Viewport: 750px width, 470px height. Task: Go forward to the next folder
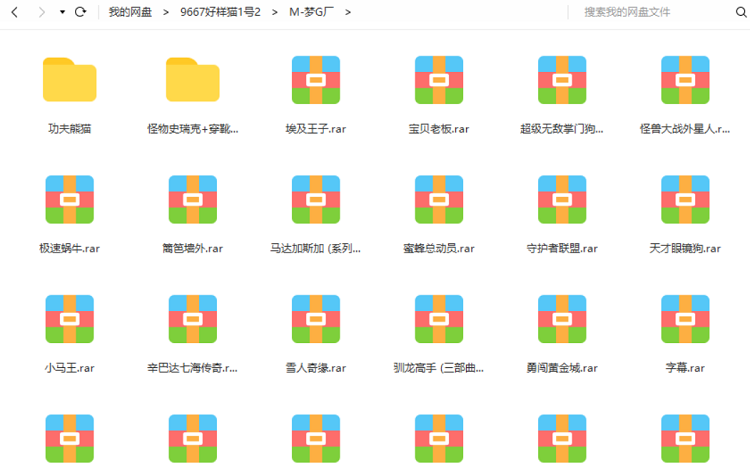(41, 12)
